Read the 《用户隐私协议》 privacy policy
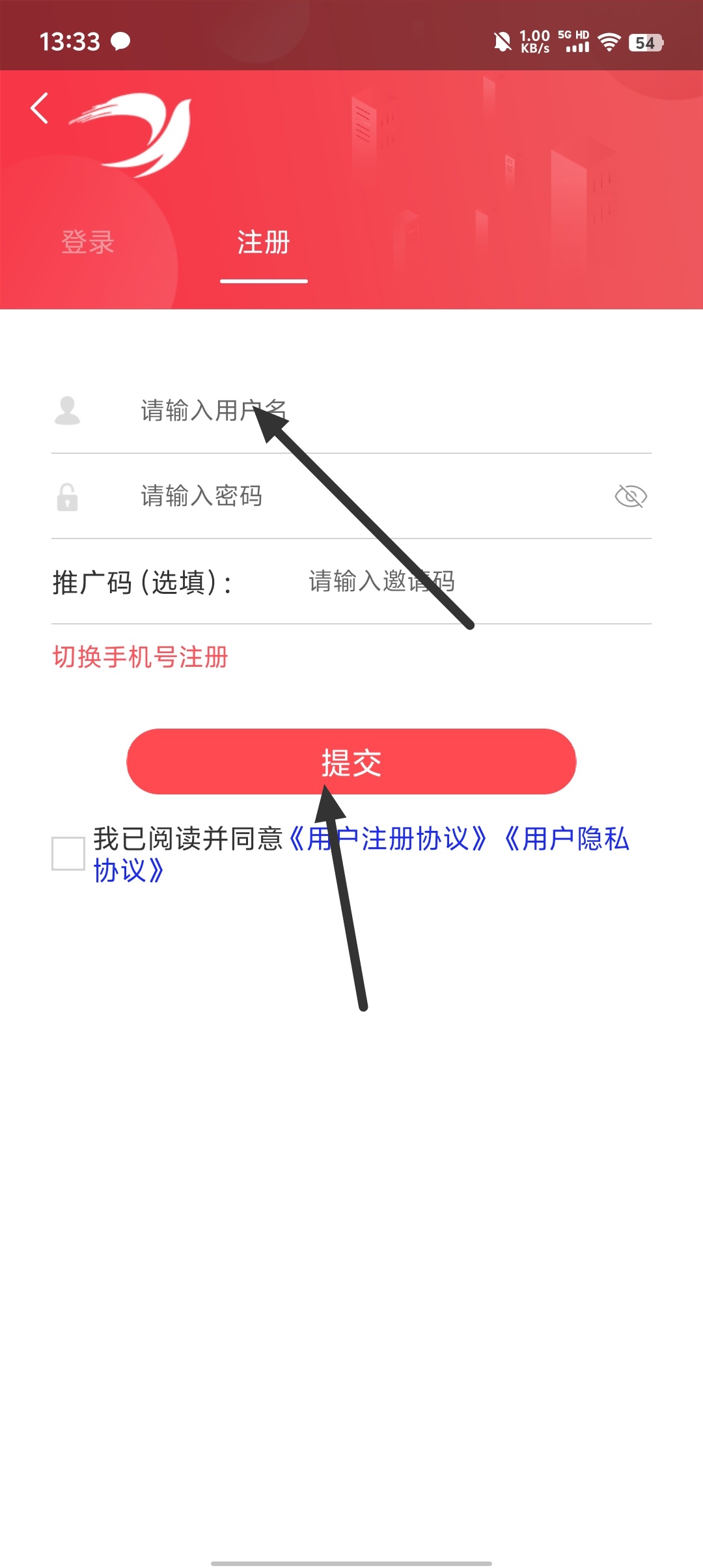 566,839
